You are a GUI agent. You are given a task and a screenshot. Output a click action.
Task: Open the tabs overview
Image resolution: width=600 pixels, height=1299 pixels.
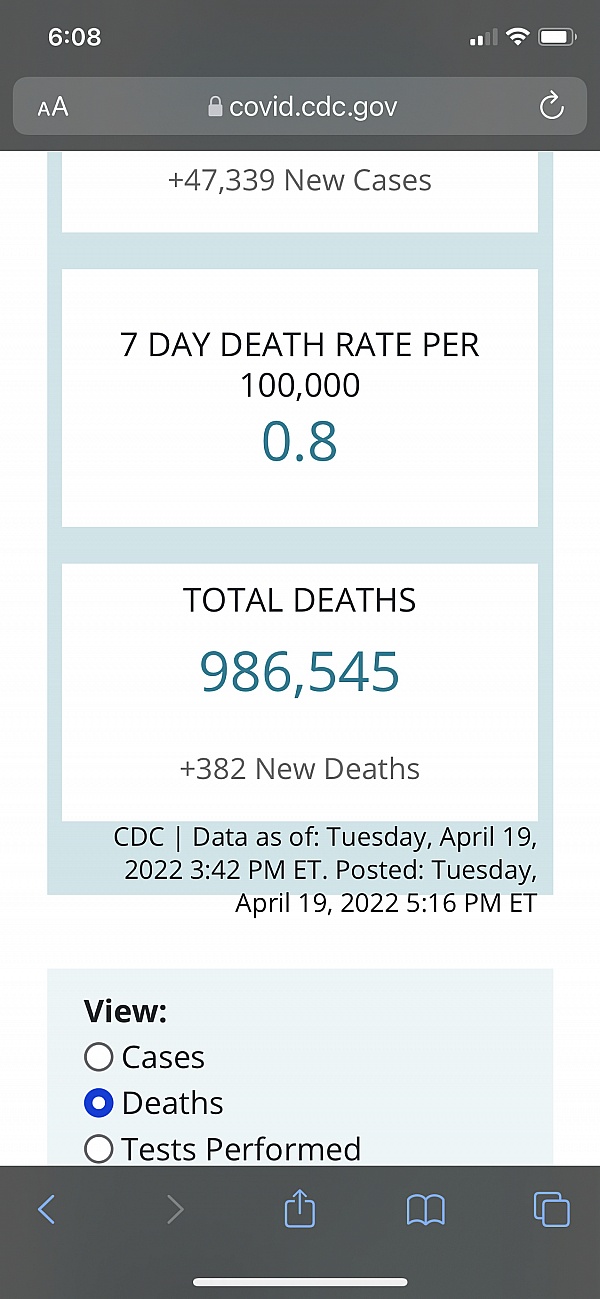552,1210
